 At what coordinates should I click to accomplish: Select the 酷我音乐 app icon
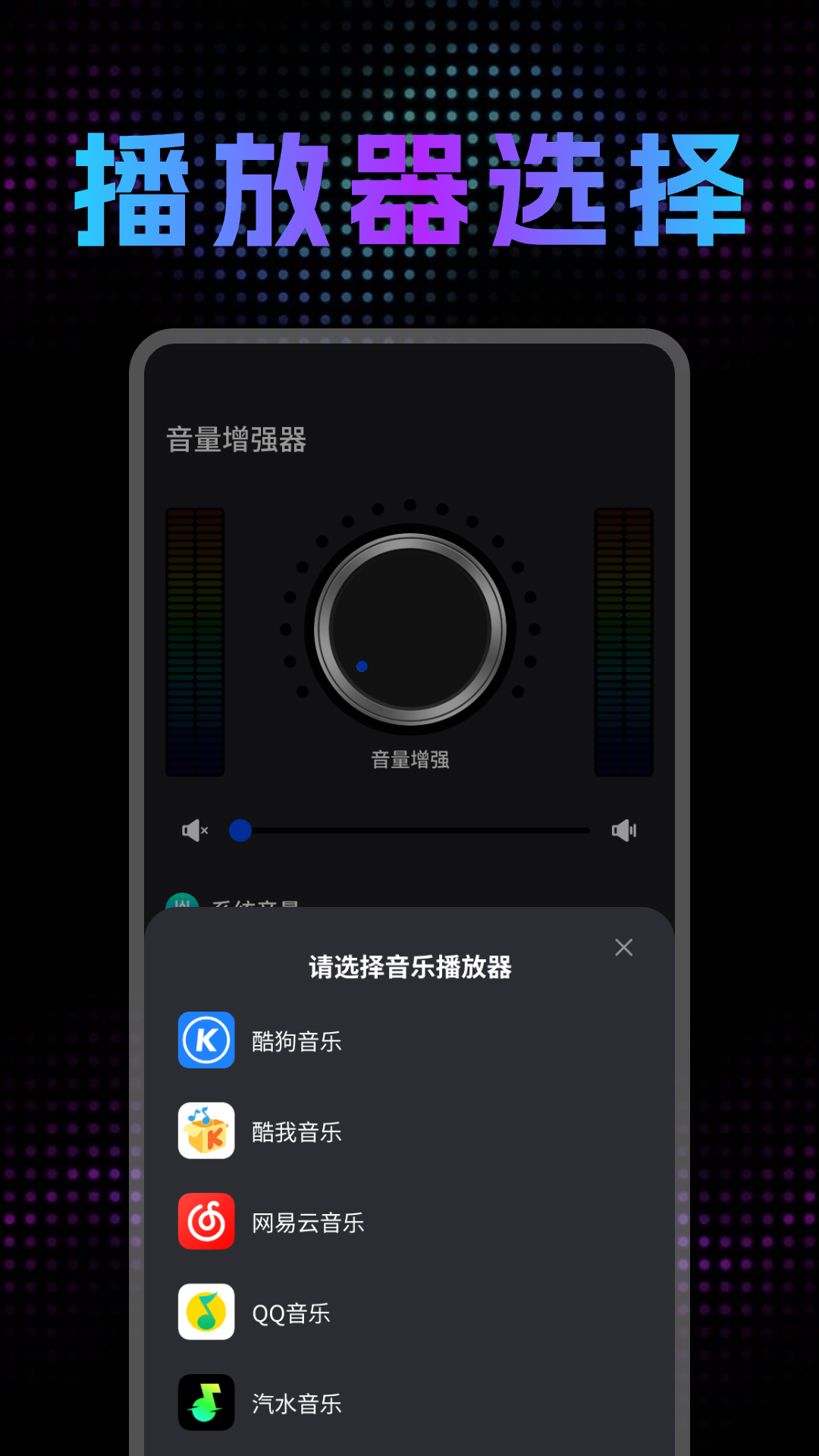[206, 1131]
